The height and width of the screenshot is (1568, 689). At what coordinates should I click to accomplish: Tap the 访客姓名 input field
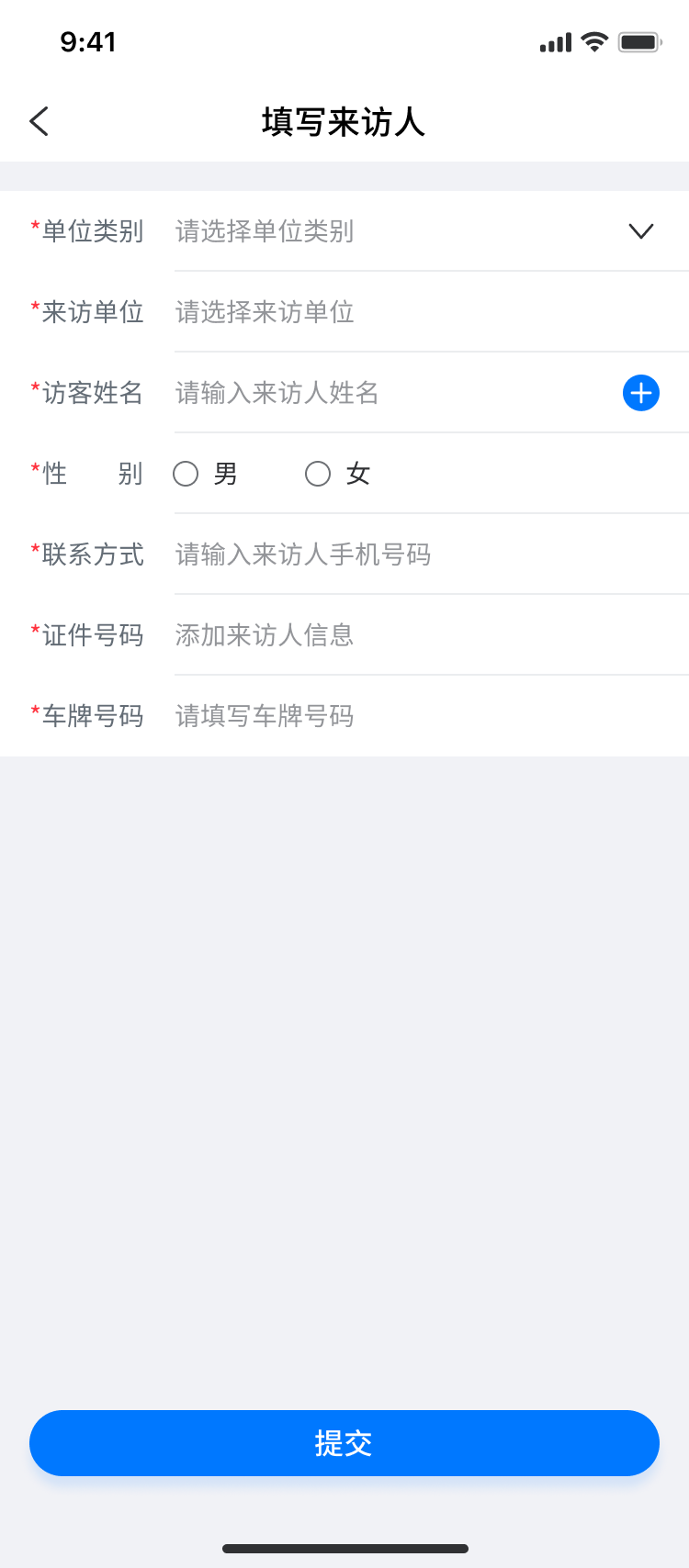[x=395, y=393]
